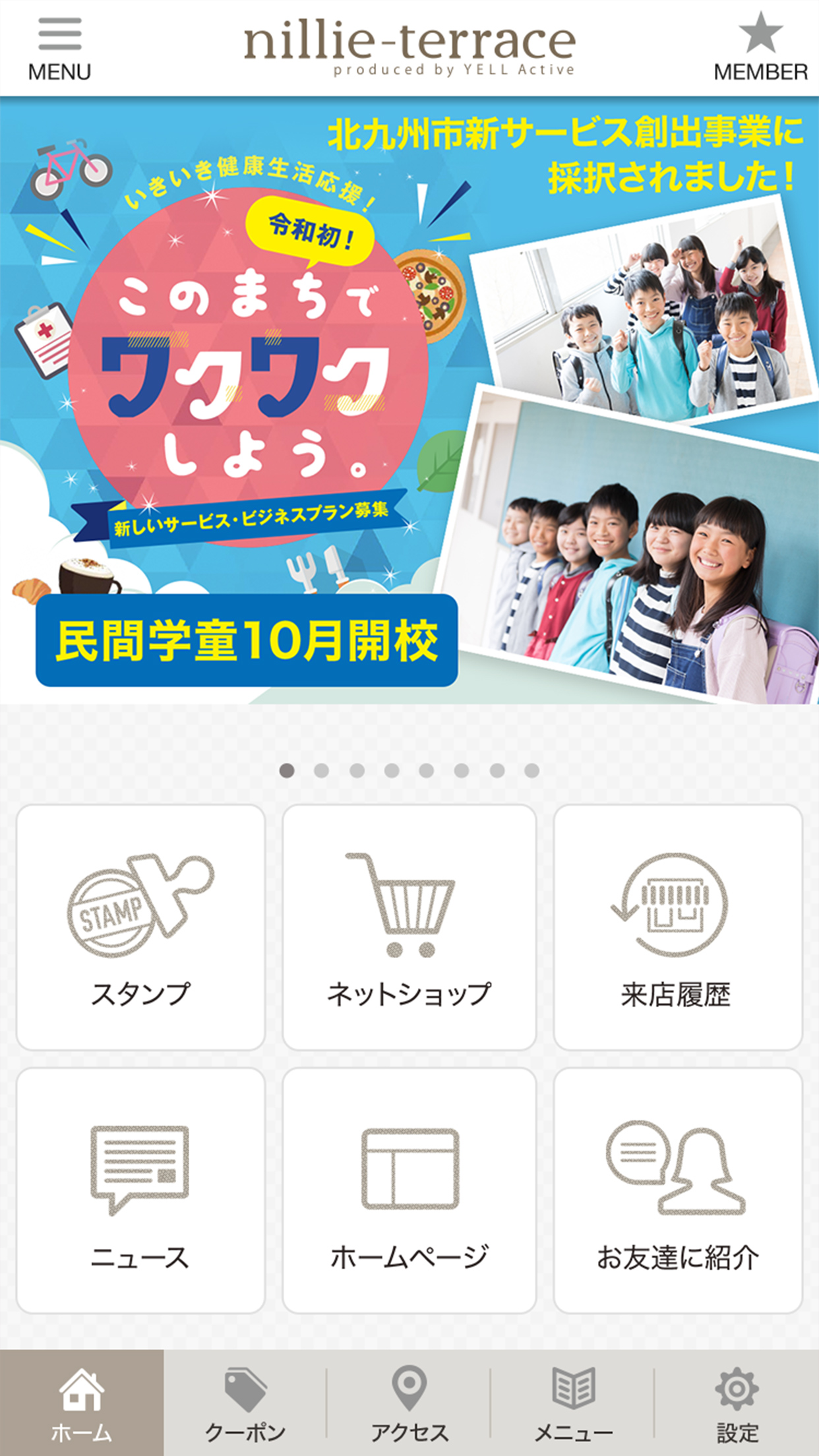Viewport: 819px width, 1456px height.
Task: Open the ニュース tile
Action: pos(140,1191)
